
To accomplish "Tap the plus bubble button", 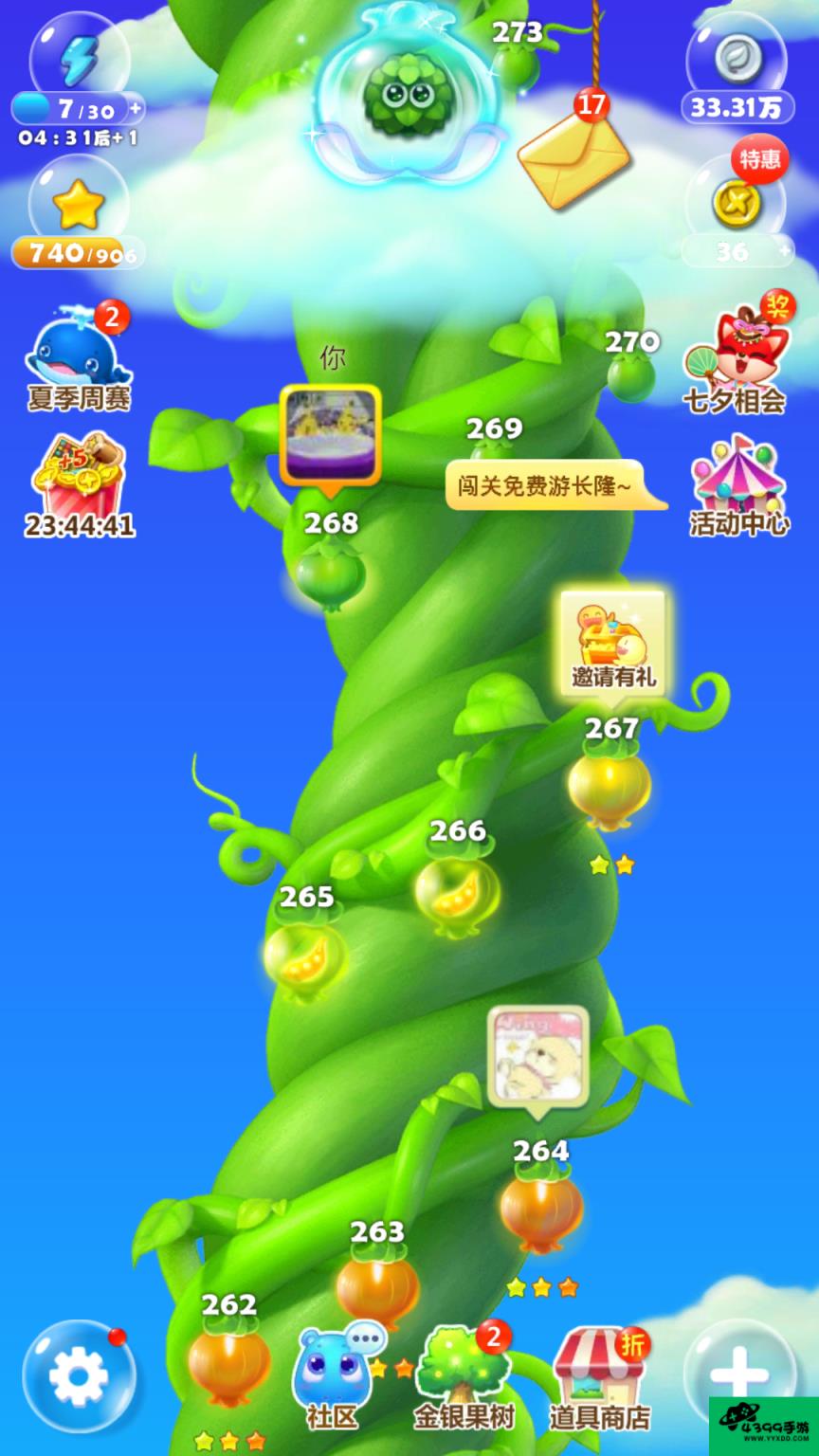I will click(738, 1374).
